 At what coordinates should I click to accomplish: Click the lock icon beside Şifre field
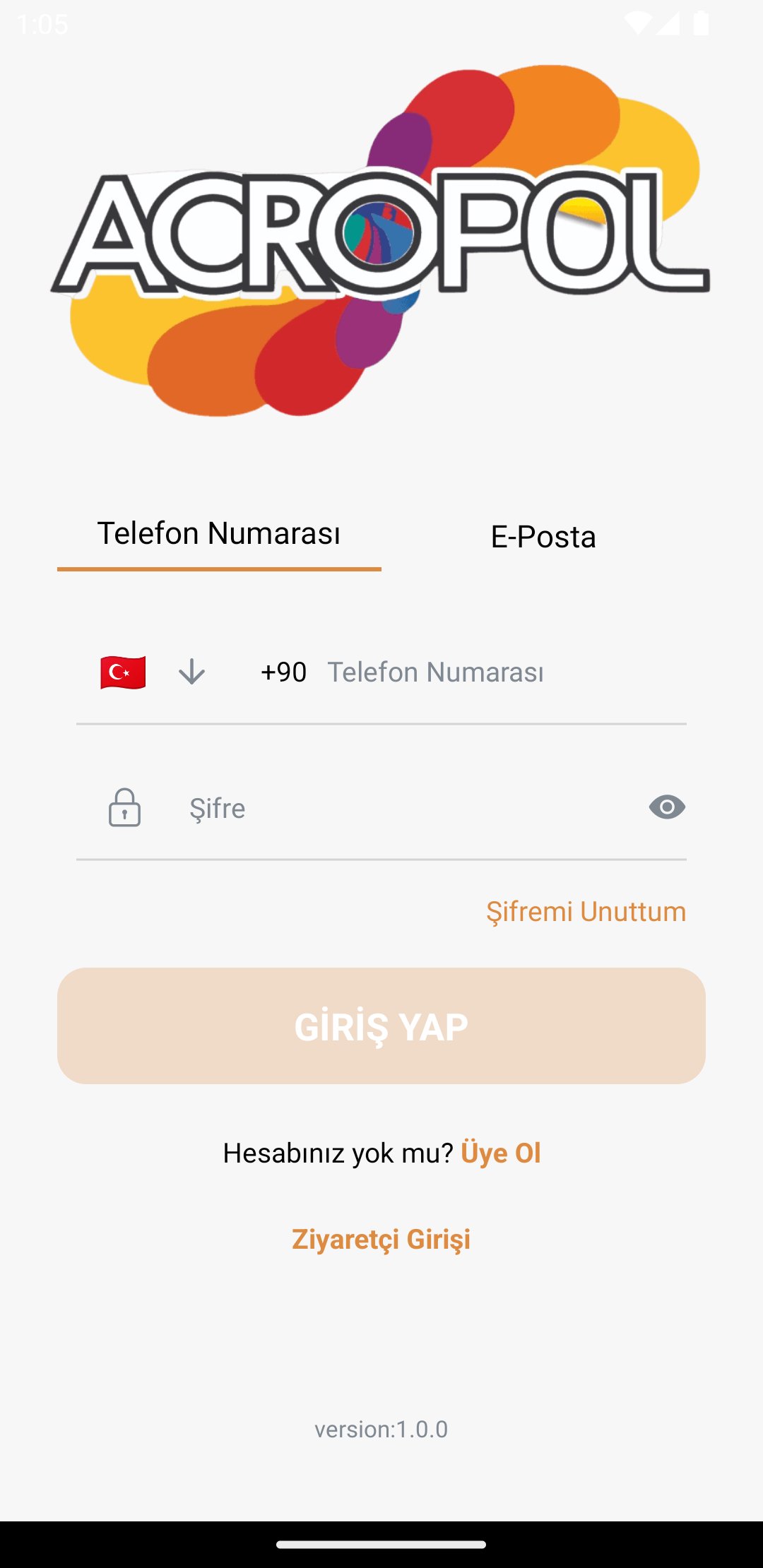(x=124, y=809)
